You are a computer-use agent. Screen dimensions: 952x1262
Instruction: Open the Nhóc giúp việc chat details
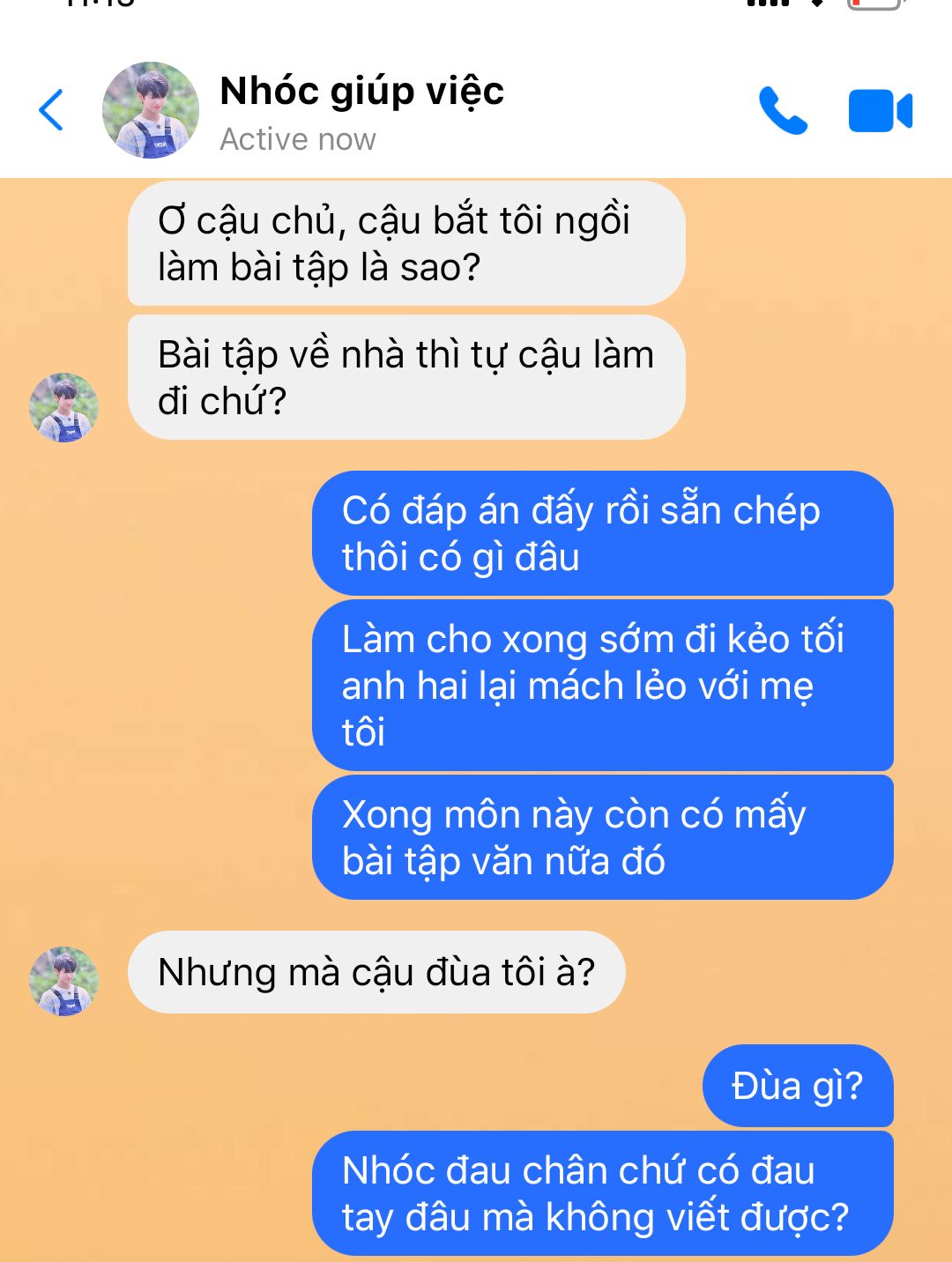[361, 92]
